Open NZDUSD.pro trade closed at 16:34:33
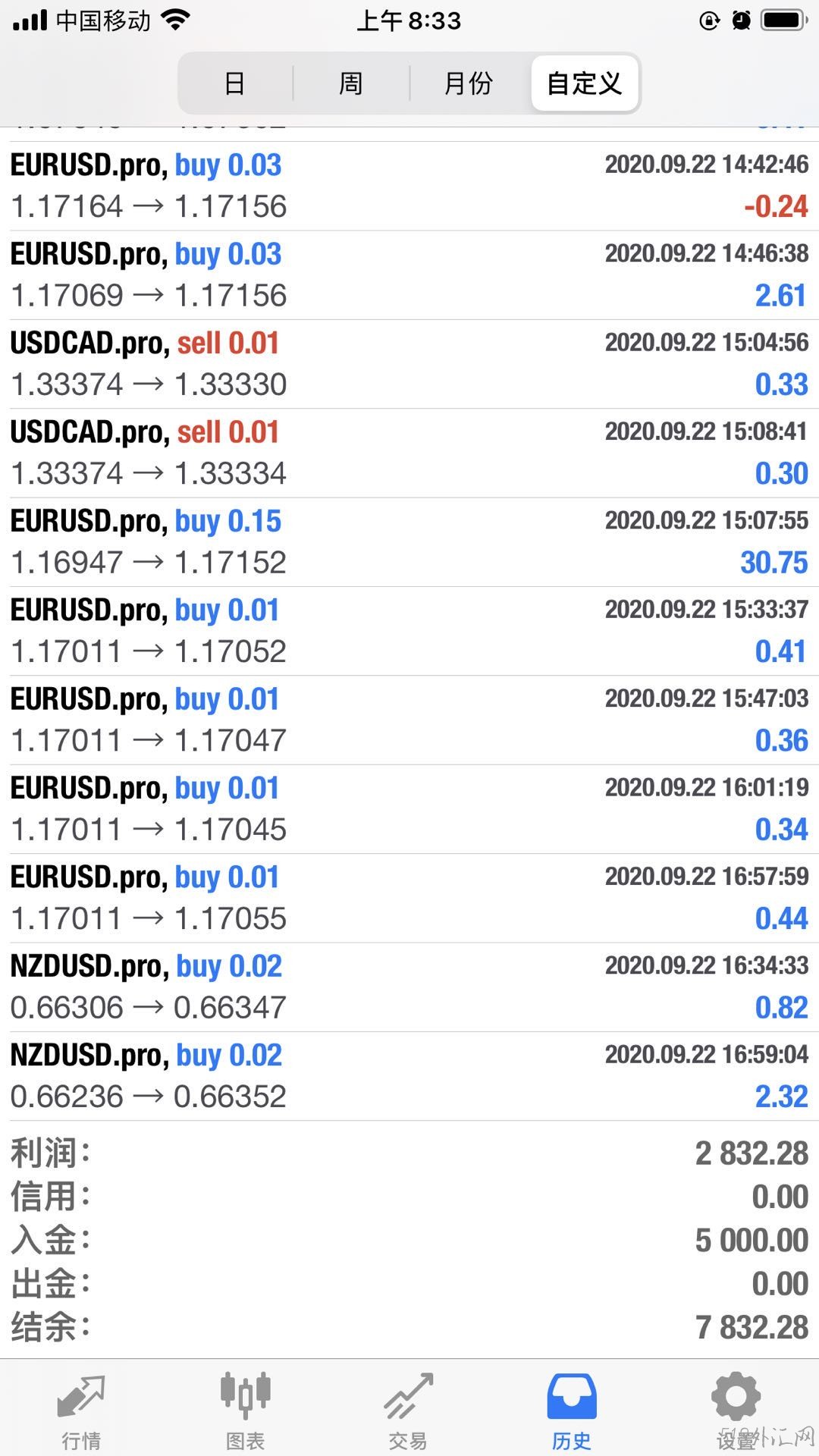The image size is (819, 1456). (x=409, y=987)
